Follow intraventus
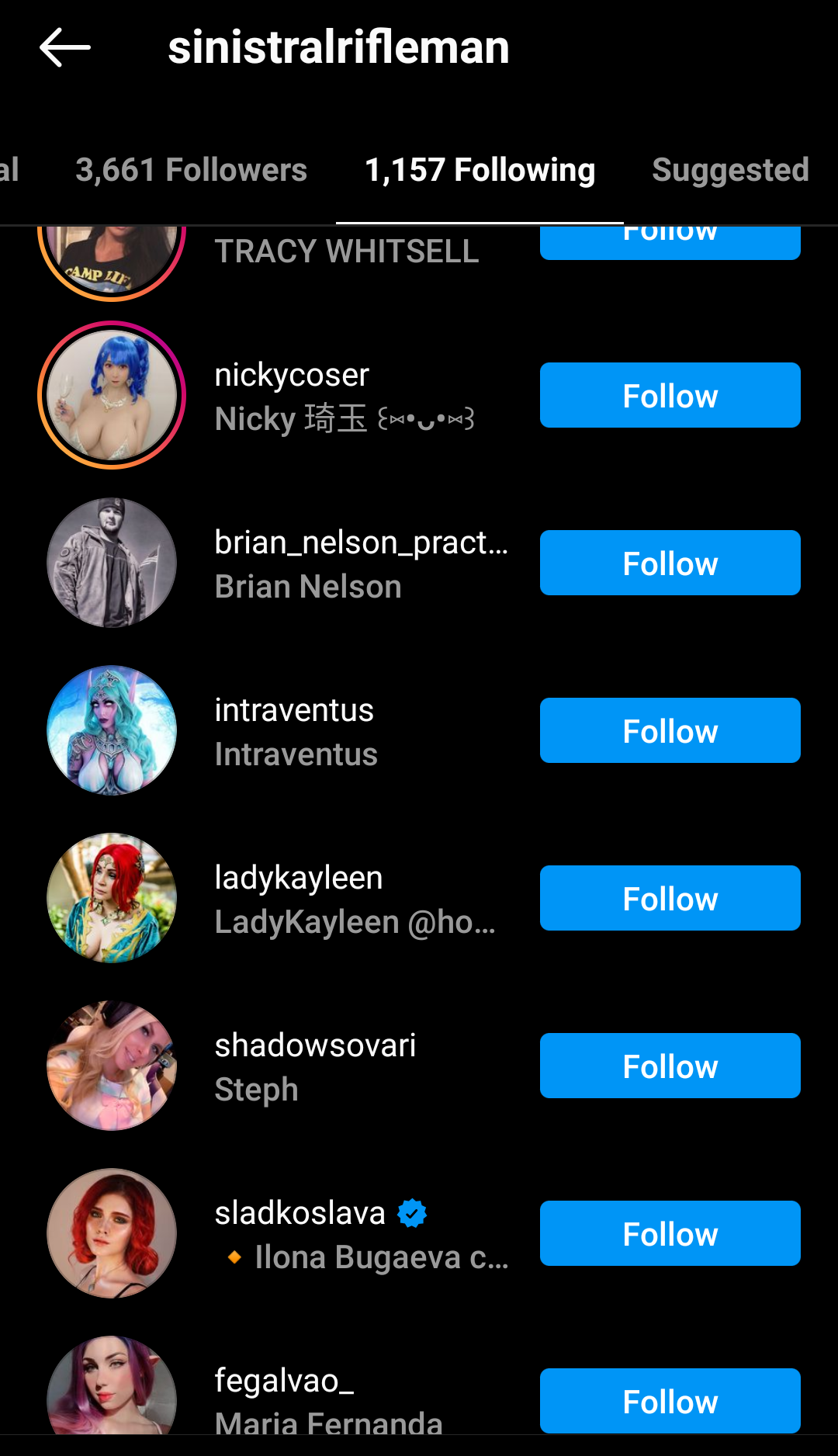The width and height of the screenshot is (838, 1456). (670, 730)
